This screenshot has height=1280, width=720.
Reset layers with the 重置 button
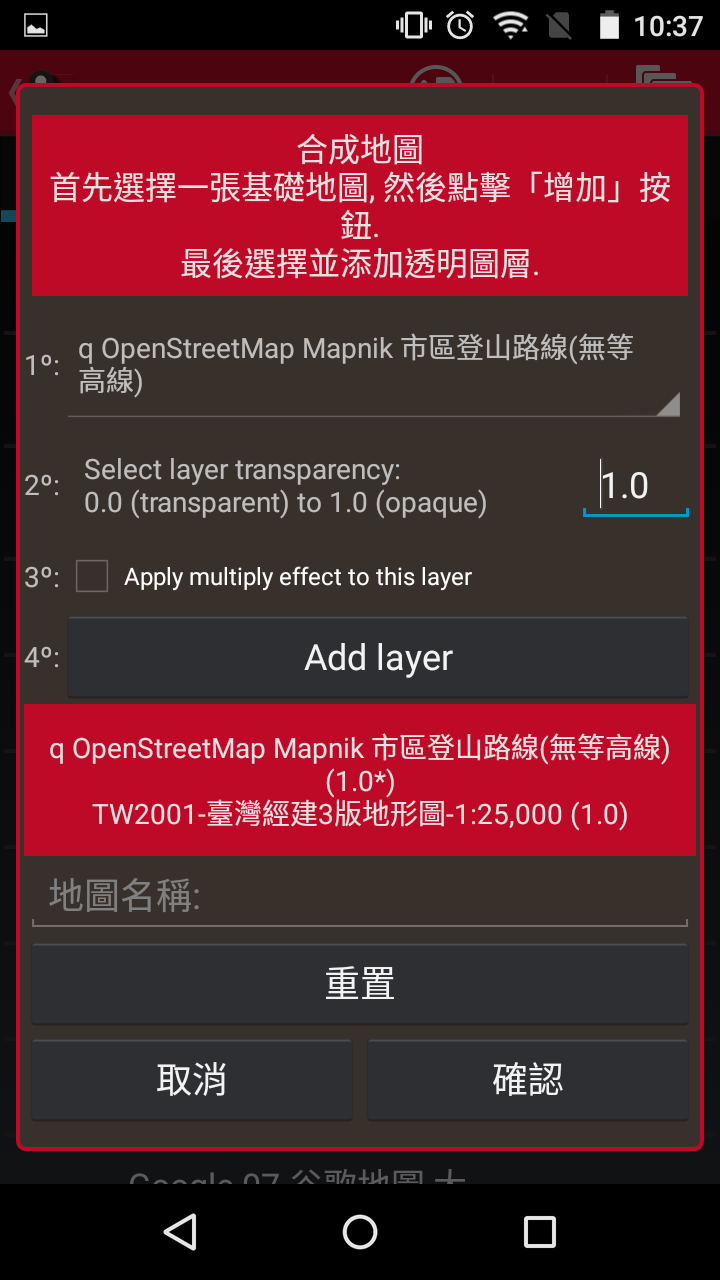point(360,984)
